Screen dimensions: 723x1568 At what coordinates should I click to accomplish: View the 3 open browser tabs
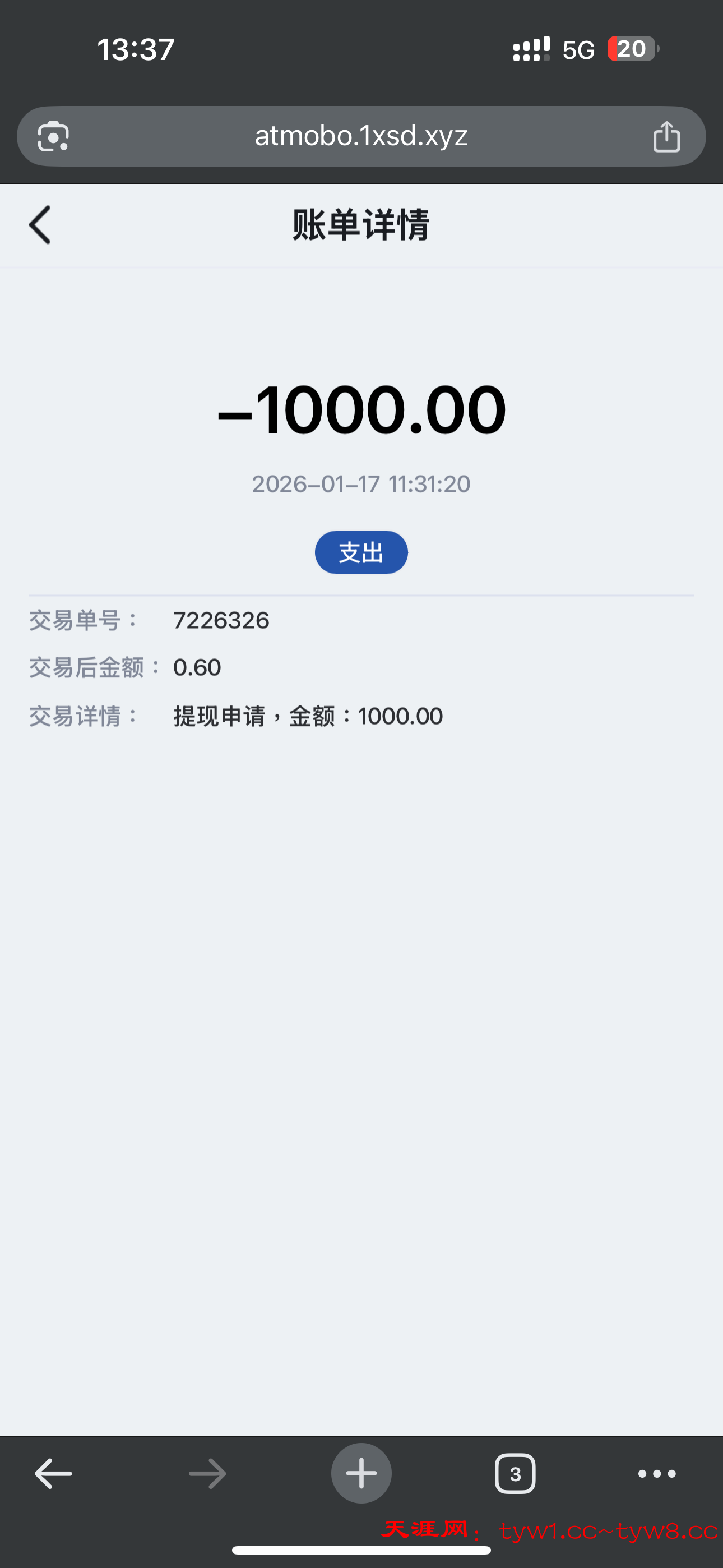tap(515, 1474)
